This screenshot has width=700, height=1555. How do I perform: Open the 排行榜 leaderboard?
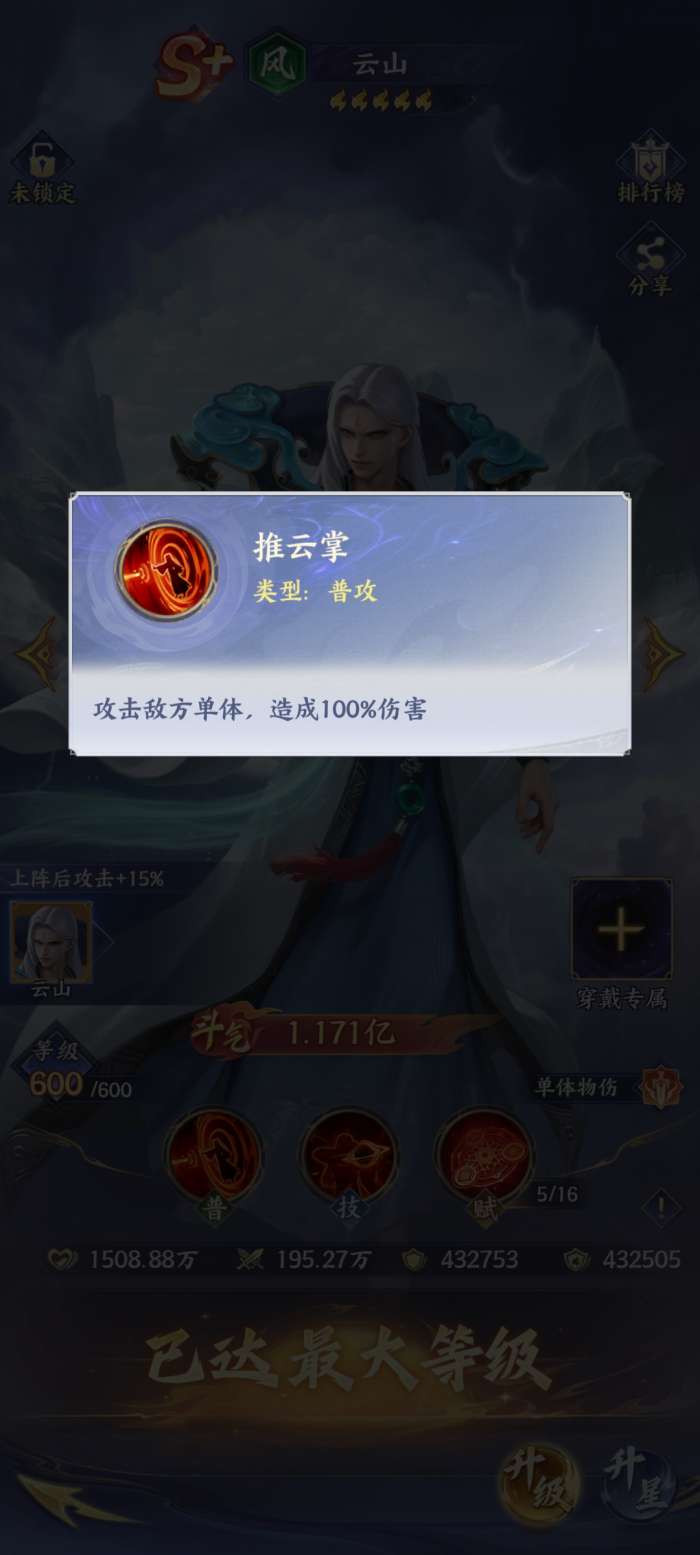click(x=649, y=161)
